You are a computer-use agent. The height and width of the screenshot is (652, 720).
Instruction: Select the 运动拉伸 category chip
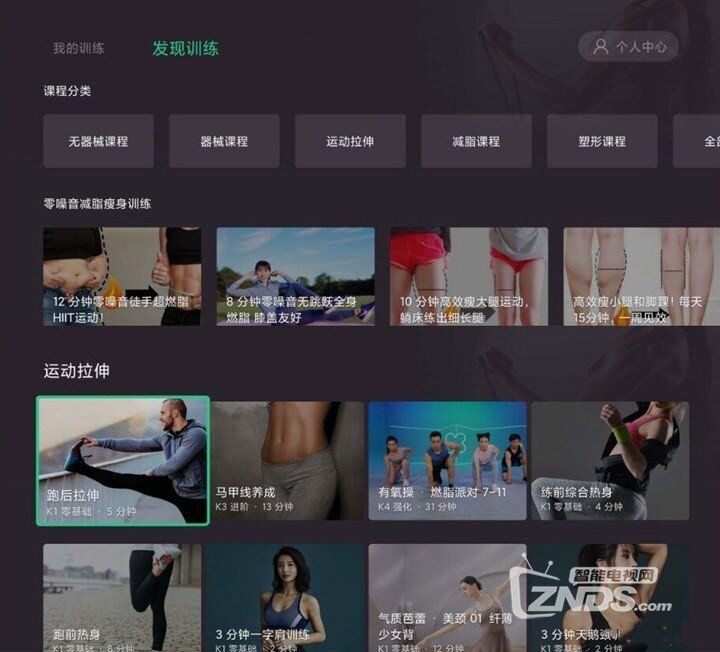tap(350, 141)
